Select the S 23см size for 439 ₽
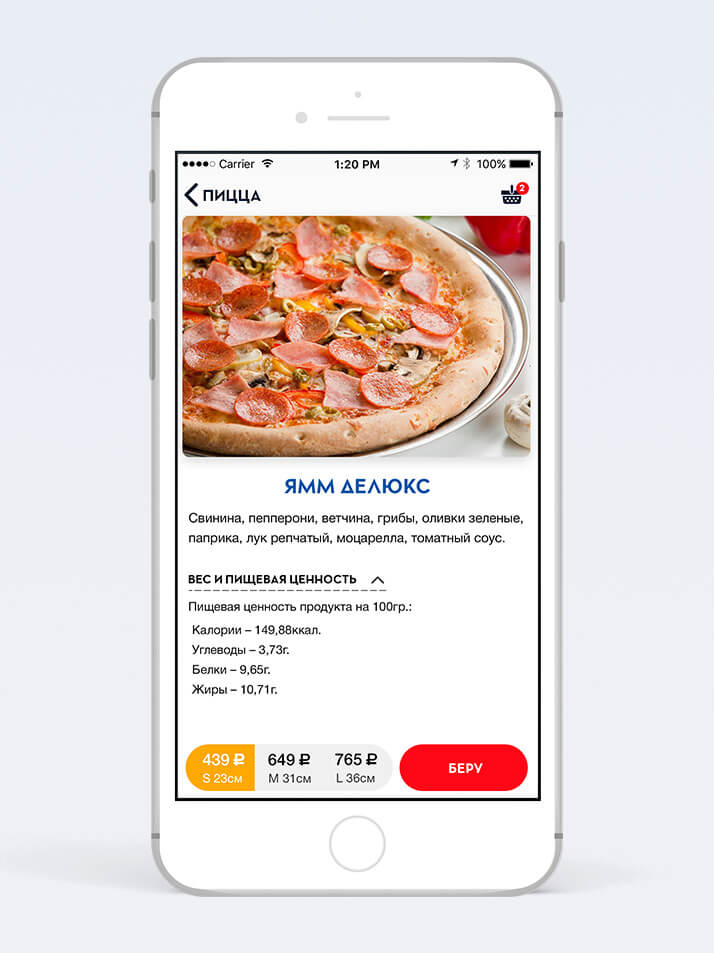Screen dimensions: 714x953 pos(221,768)
